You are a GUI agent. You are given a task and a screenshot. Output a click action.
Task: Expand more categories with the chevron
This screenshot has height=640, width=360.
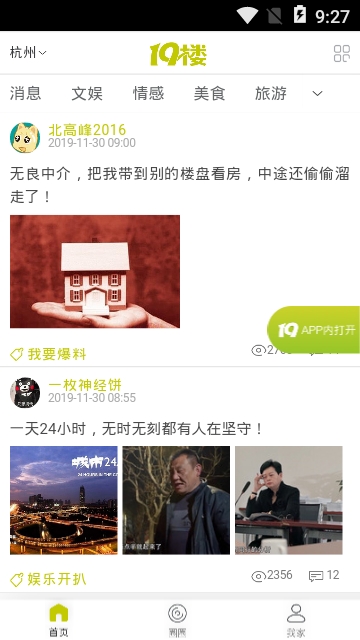pos(318,93)
